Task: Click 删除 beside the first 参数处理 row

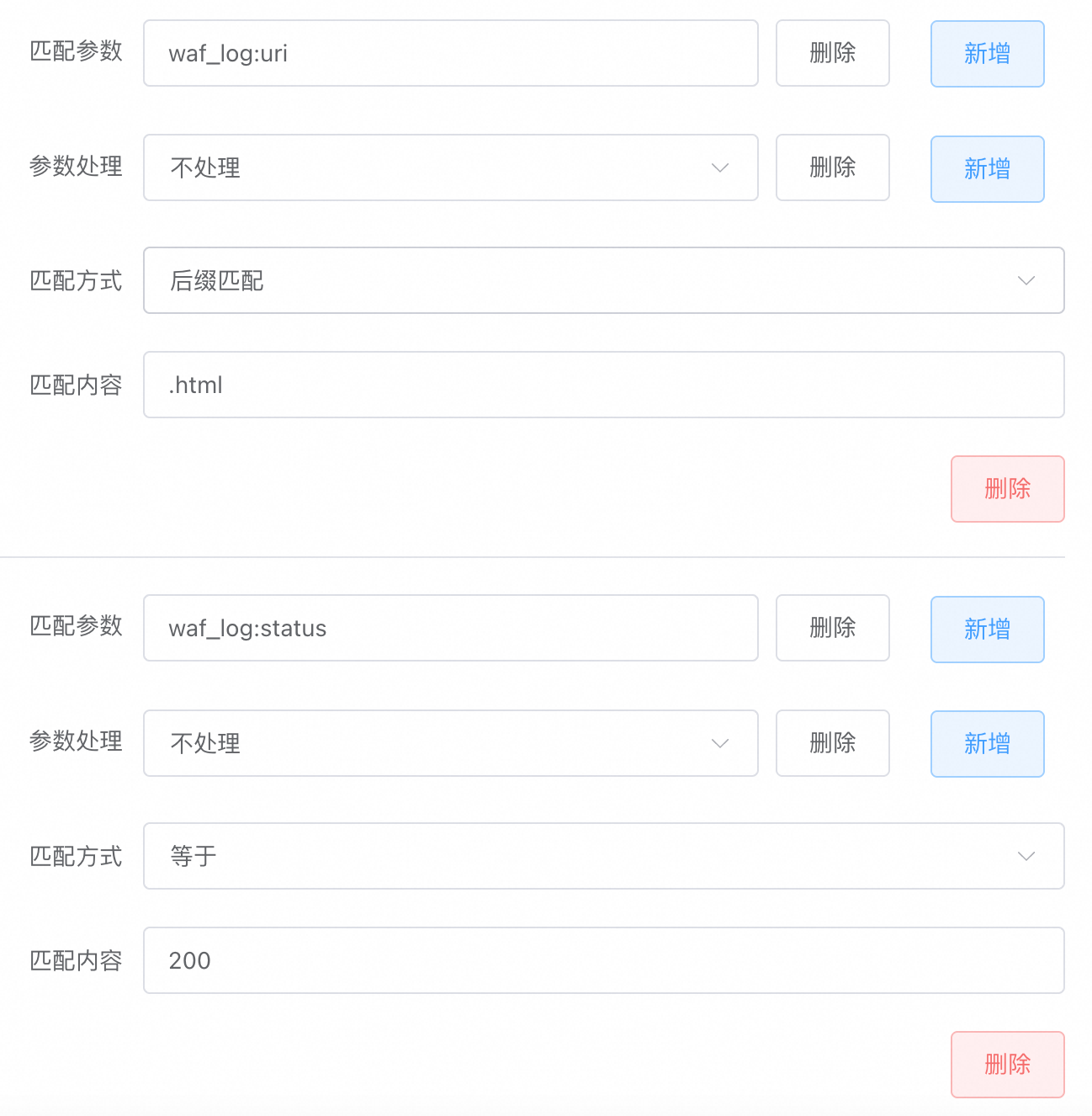Action: pos(832,167)
